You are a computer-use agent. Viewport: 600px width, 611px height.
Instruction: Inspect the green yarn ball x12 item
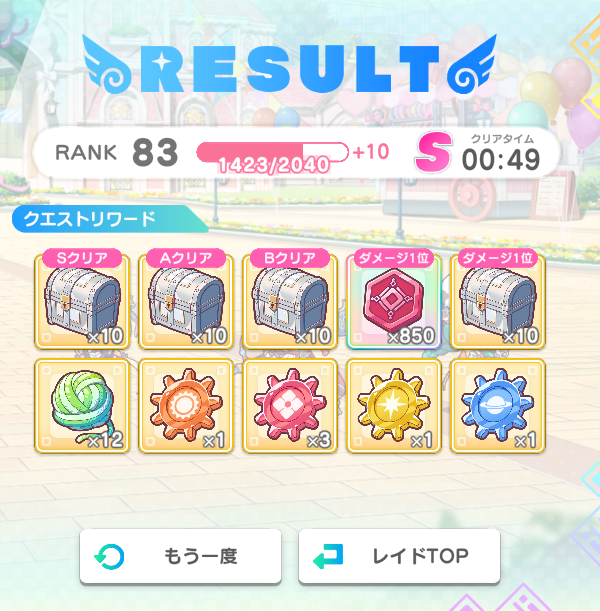[82, 406]
